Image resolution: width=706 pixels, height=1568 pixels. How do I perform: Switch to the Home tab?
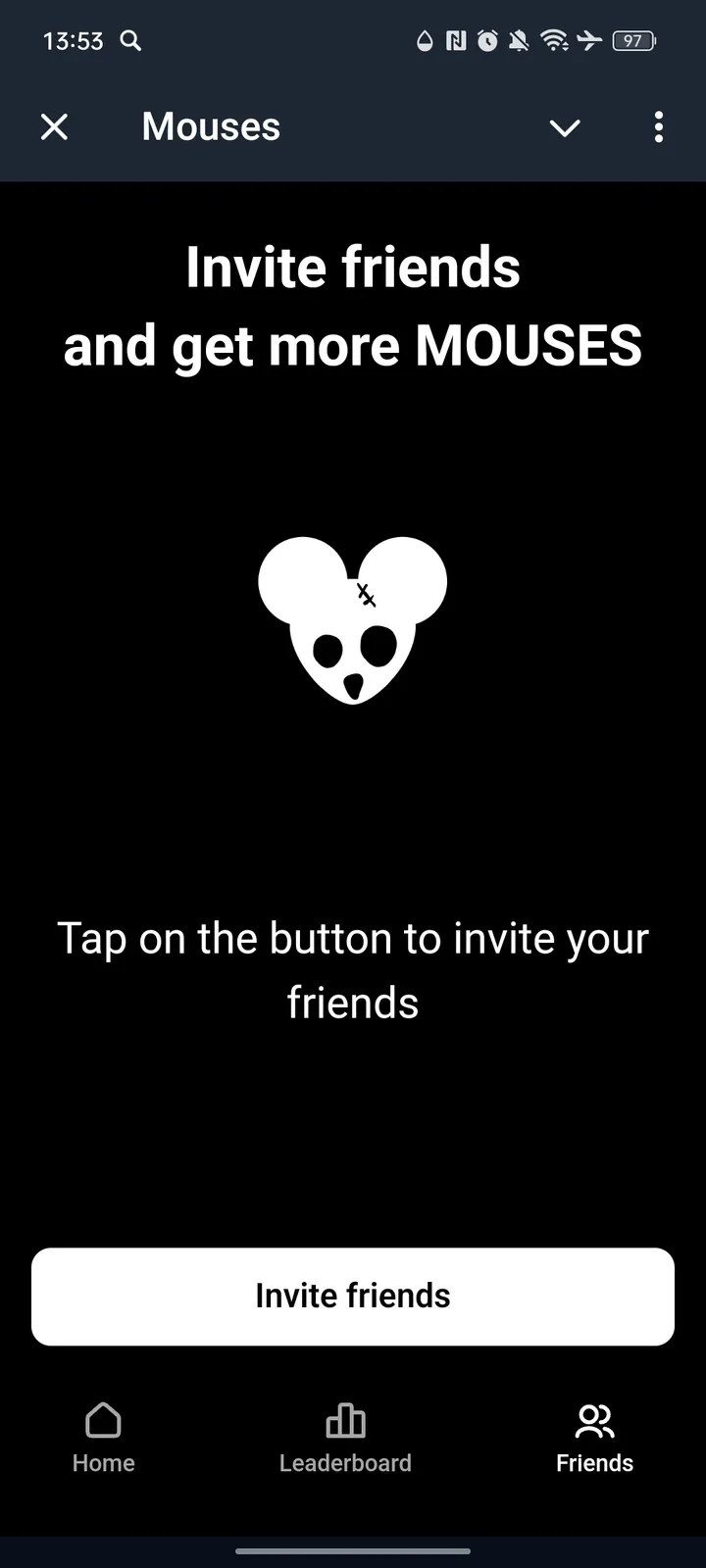tap(103, 1438)
